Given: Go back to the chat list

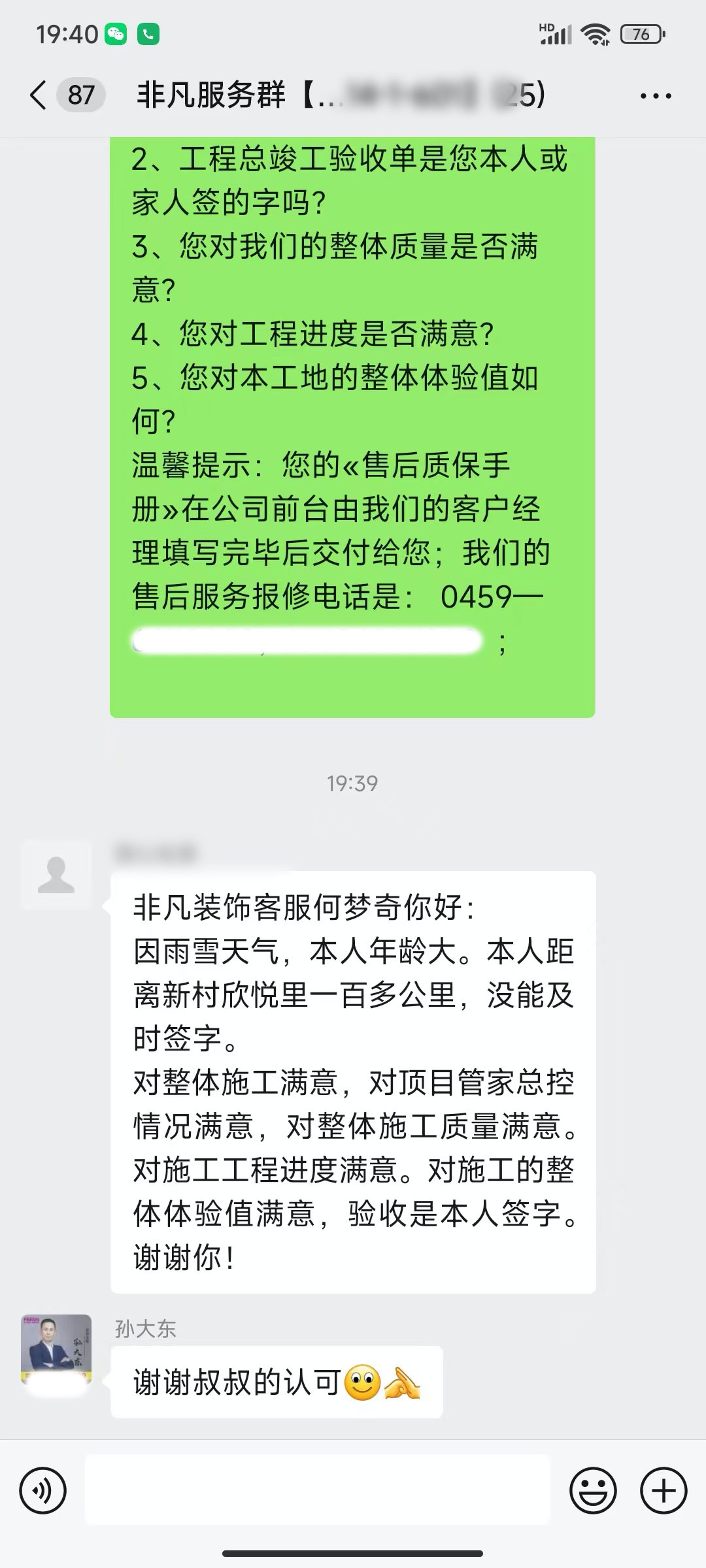Looking at the screenshot, I should coord(39,95).
